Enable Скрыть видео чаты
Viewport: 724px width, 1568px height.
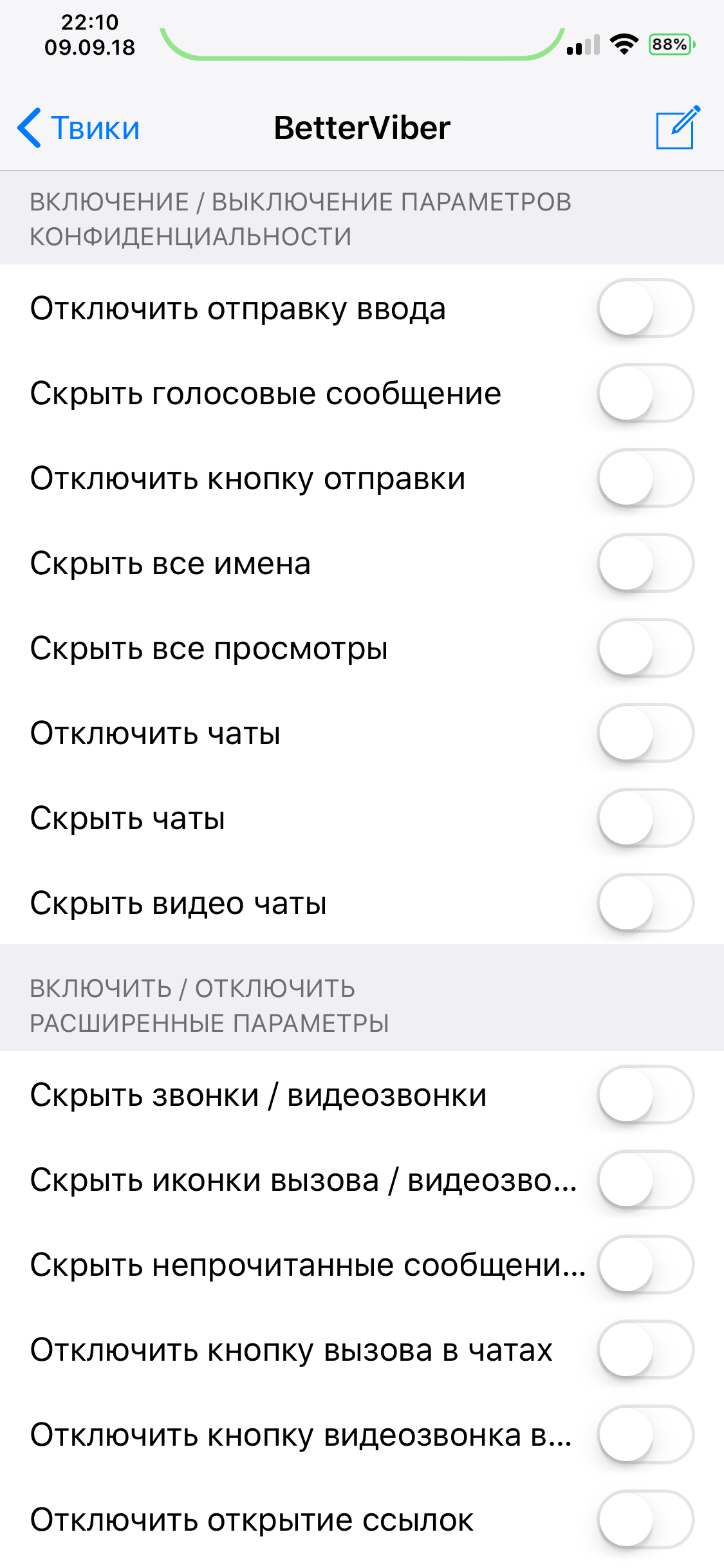[645, 902]
